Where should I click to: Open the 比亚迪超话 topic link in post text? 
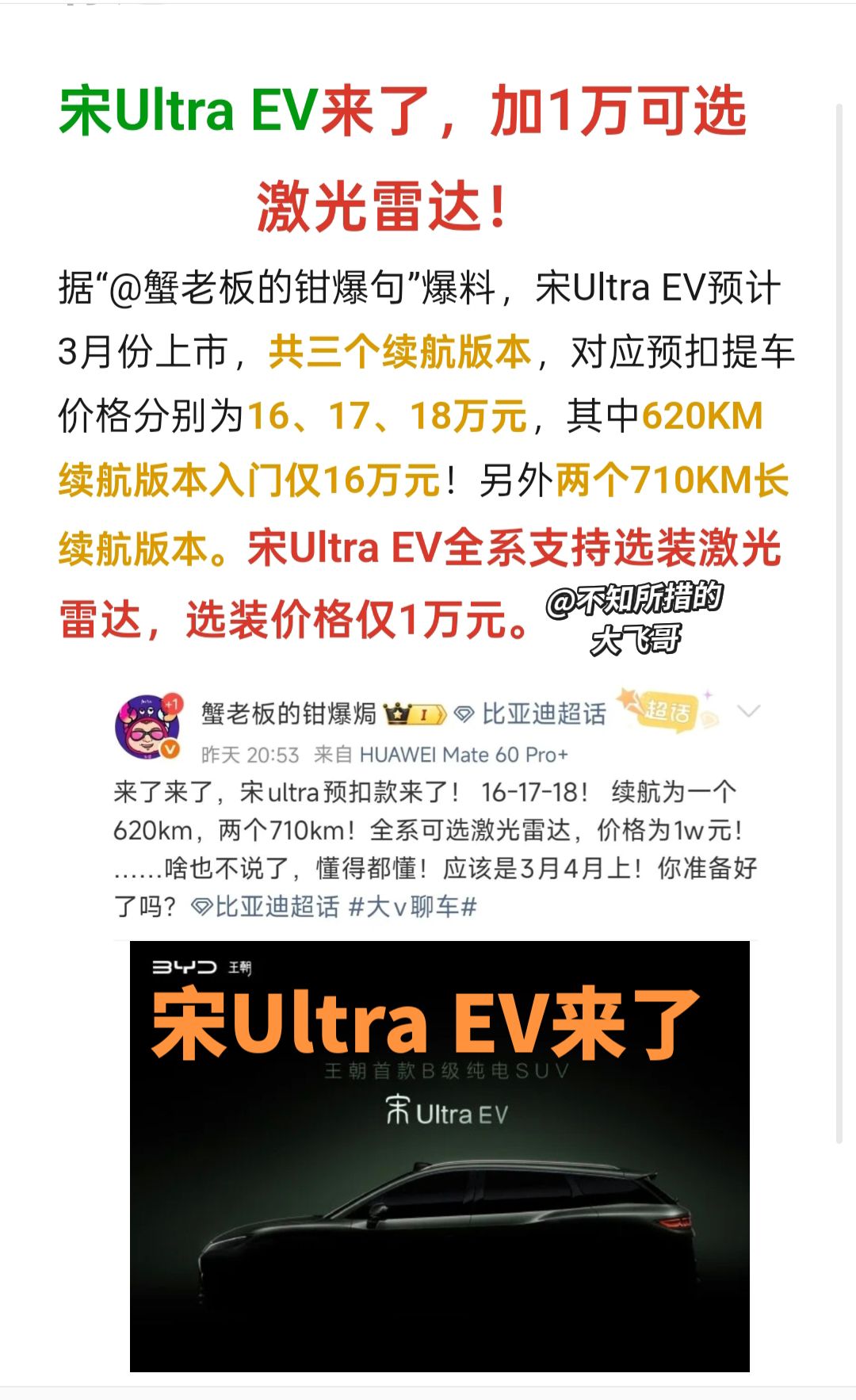pos(279,903)
